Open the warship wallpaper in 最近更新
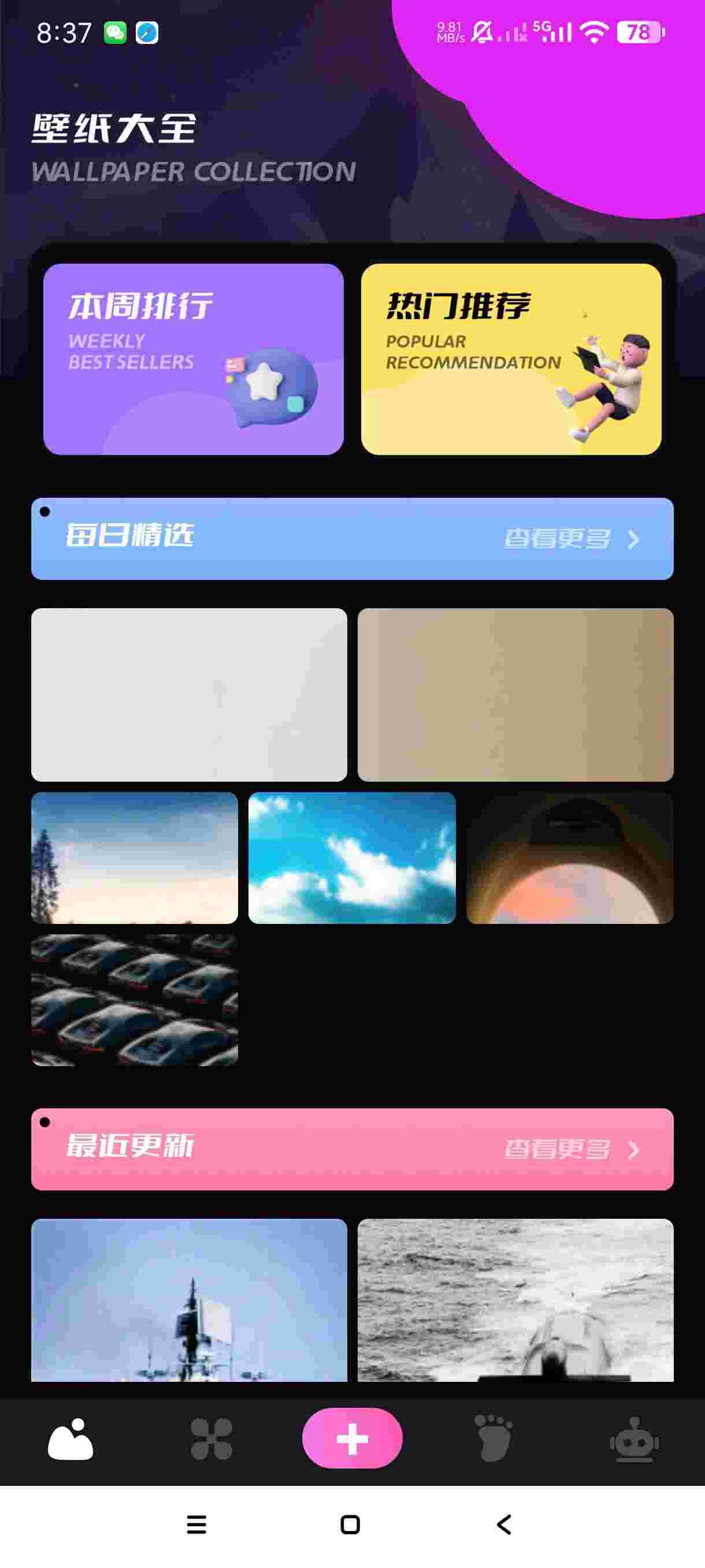Screen dimensions: 705x1568 189,1300
